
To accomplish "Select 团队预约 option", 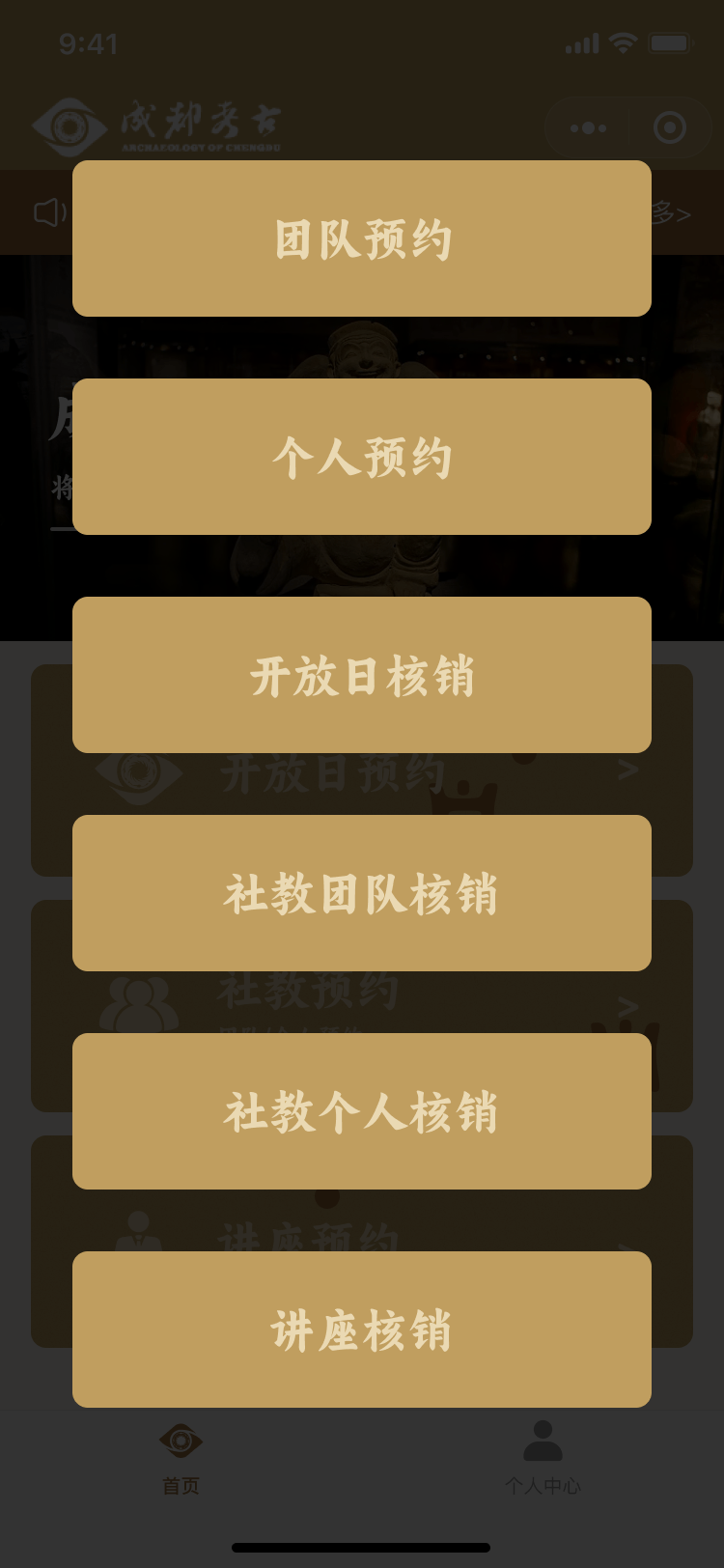I will pyautogui.click(x=362, y=238).
